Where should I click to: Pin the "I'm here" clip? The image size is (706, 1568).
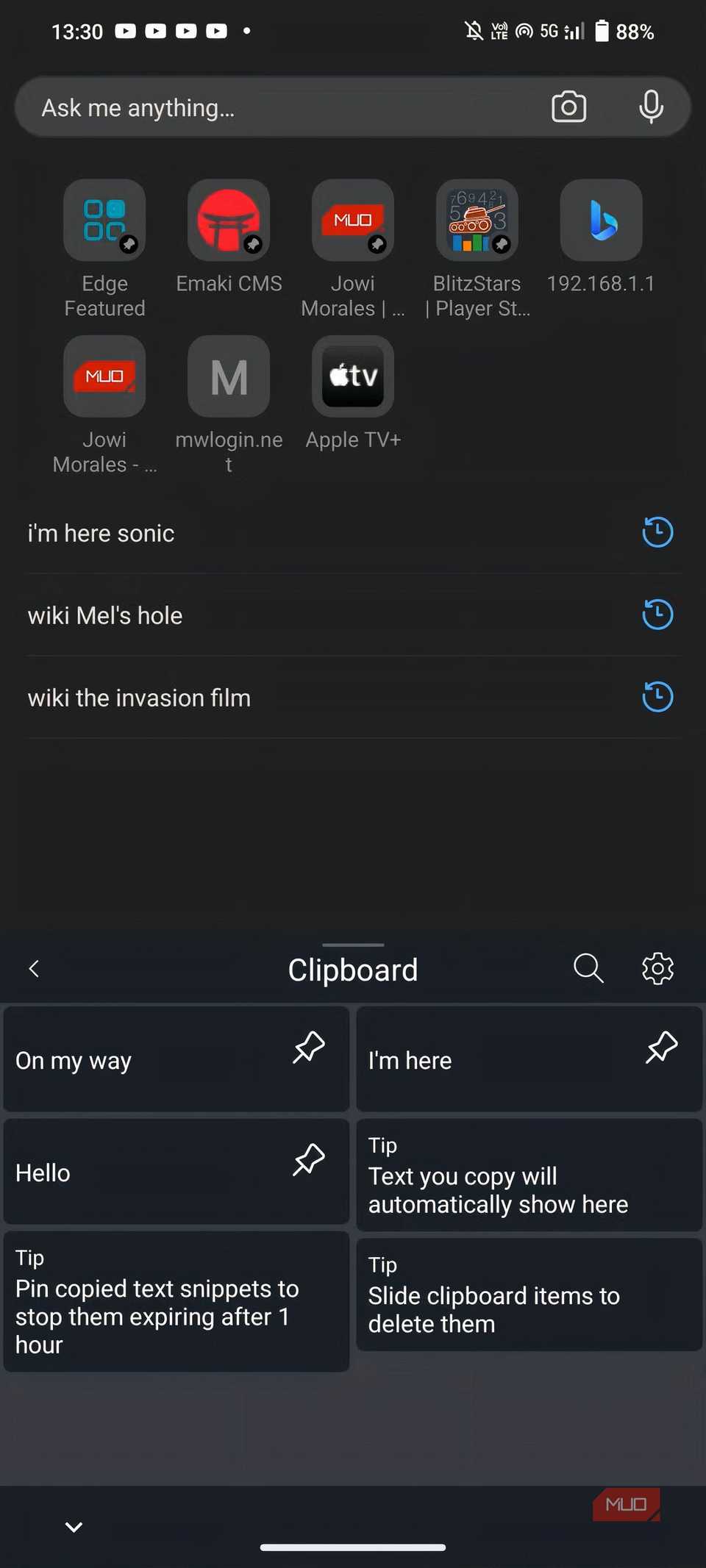[661, 1047]
